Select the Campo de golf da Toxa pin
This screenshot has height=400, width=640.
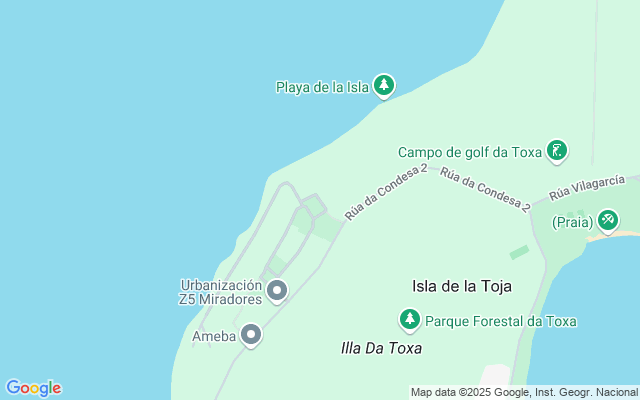click(x=557, y=152)
